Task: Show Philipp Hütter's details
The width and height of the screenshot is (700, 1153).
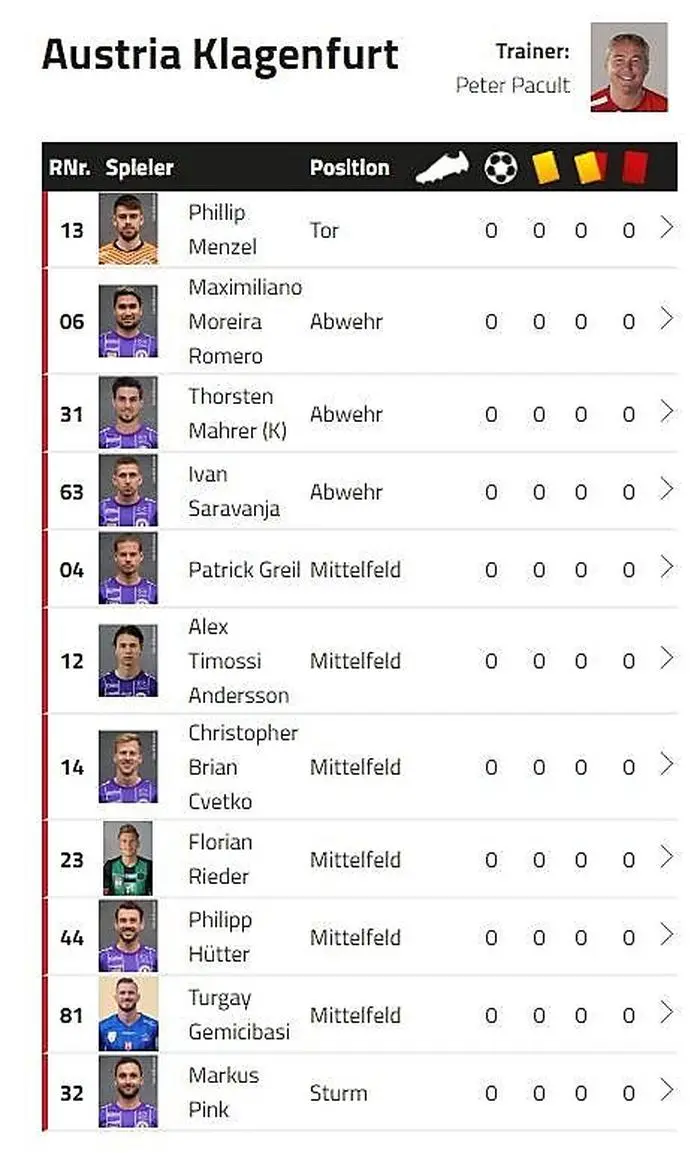Action: 666,936
